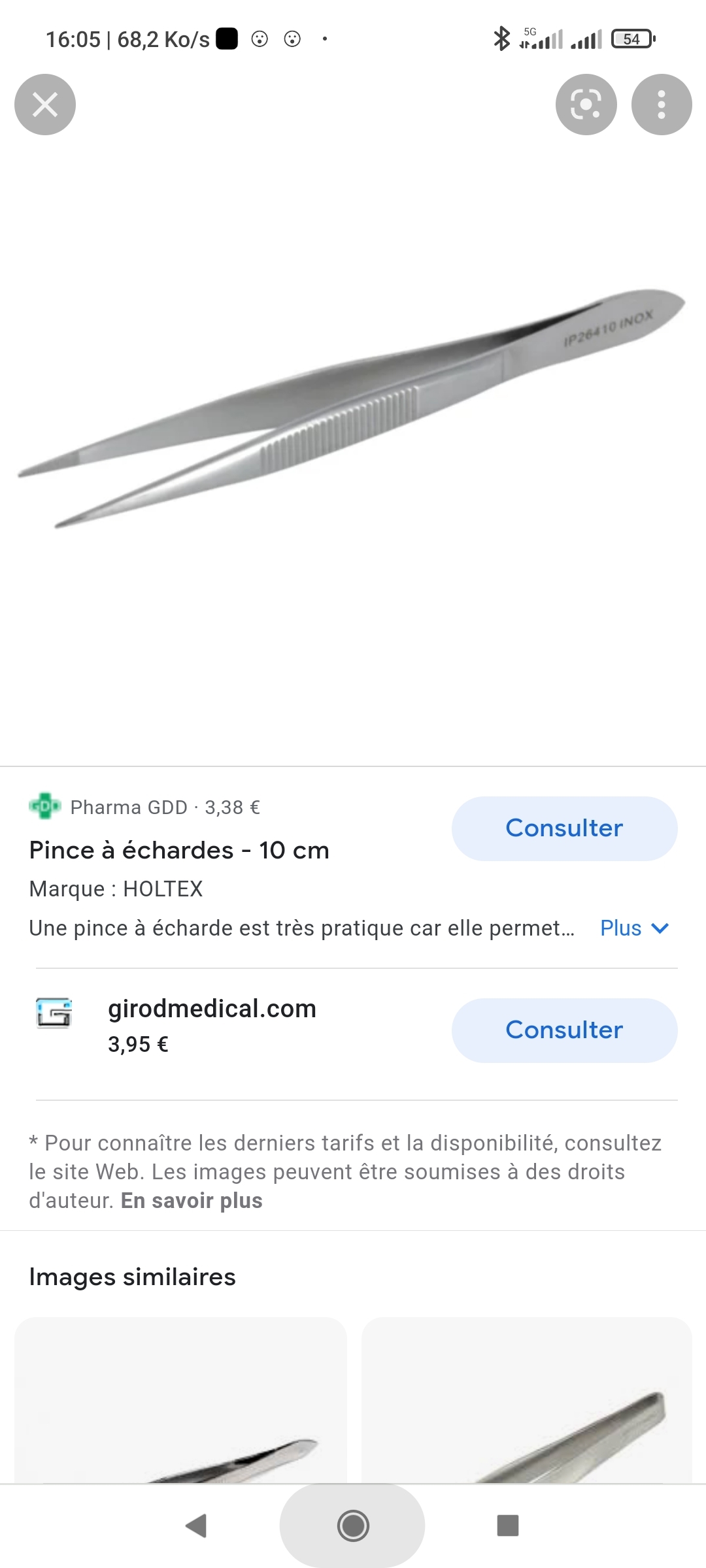This screenshot has width=706, height=1568.
Task: Open the first similar image
Action: pos(180,1401)
